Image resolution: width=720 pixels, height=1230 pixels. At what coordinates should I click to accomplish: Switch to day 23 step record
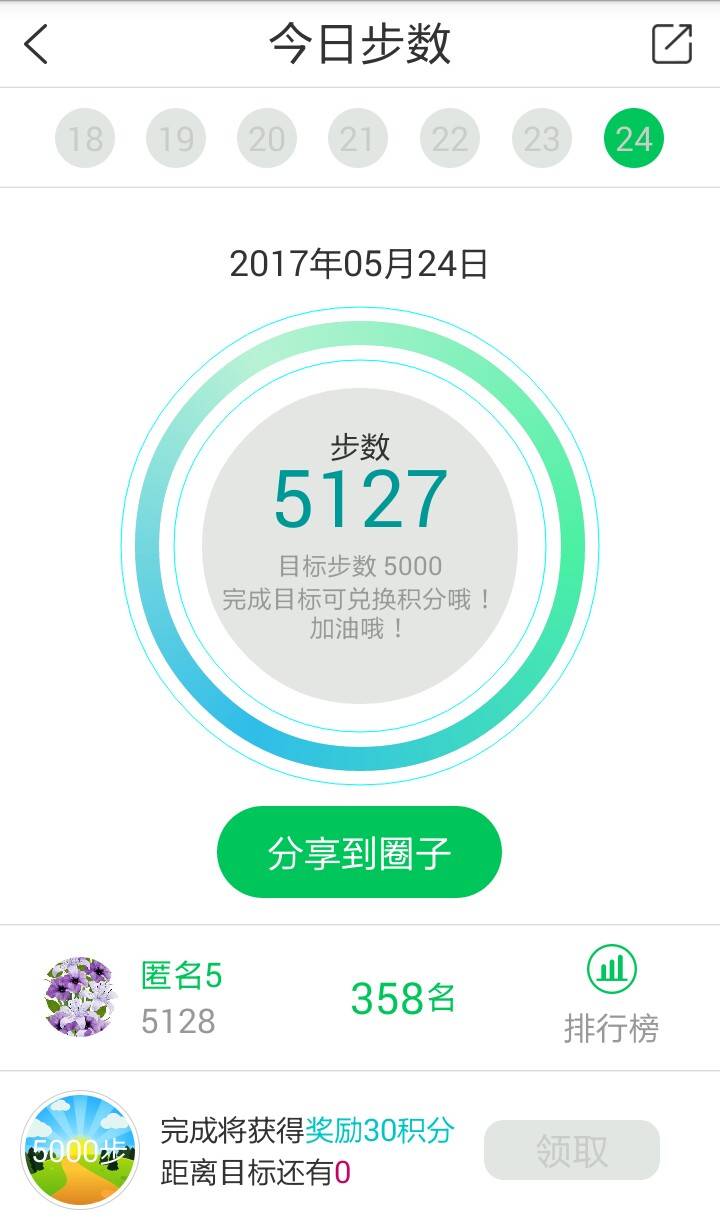[542, 139]
